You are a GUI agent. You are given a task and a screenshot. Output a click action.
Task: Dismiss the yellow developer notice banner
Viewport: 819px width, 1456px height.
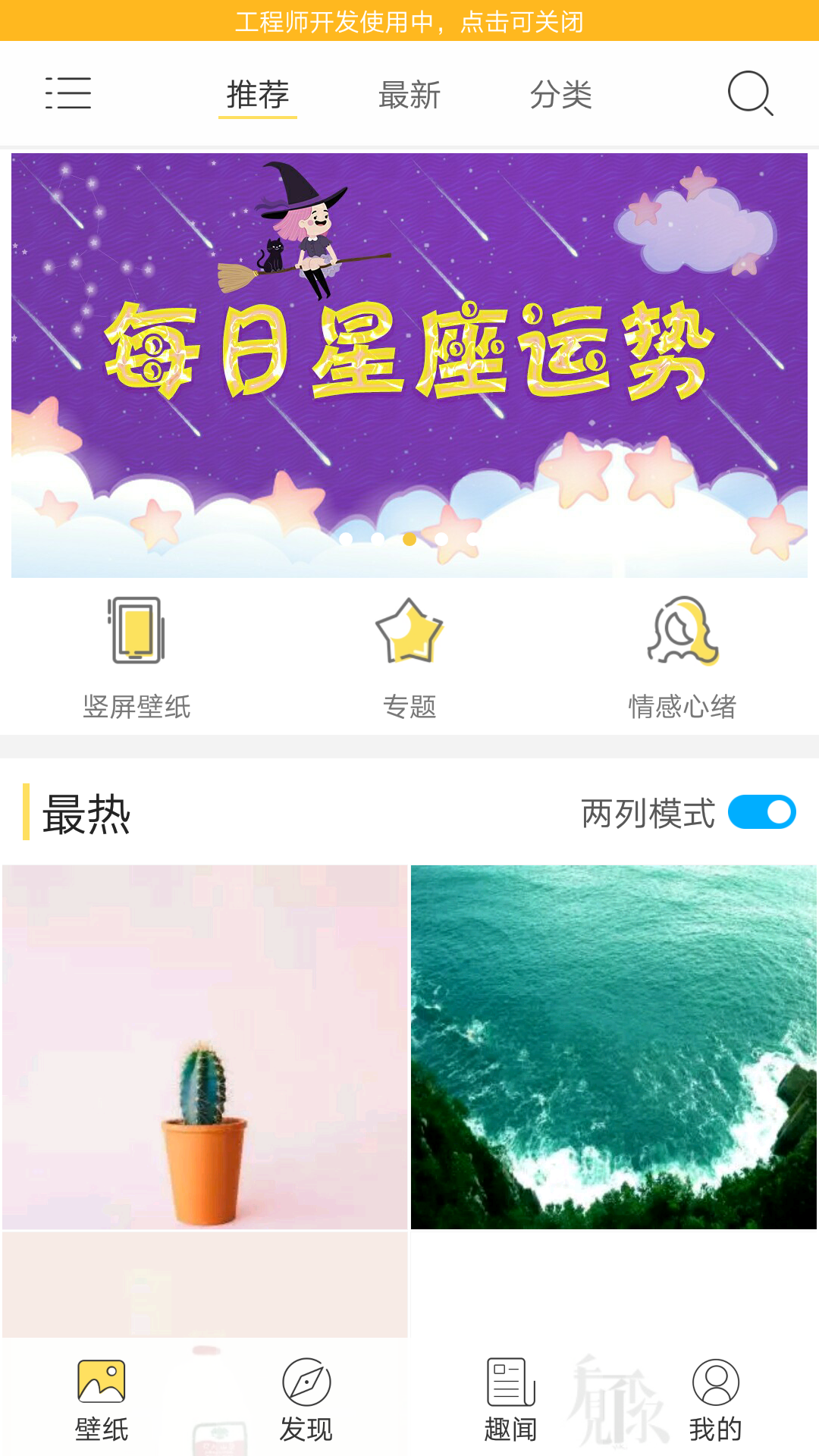(409, 21)
